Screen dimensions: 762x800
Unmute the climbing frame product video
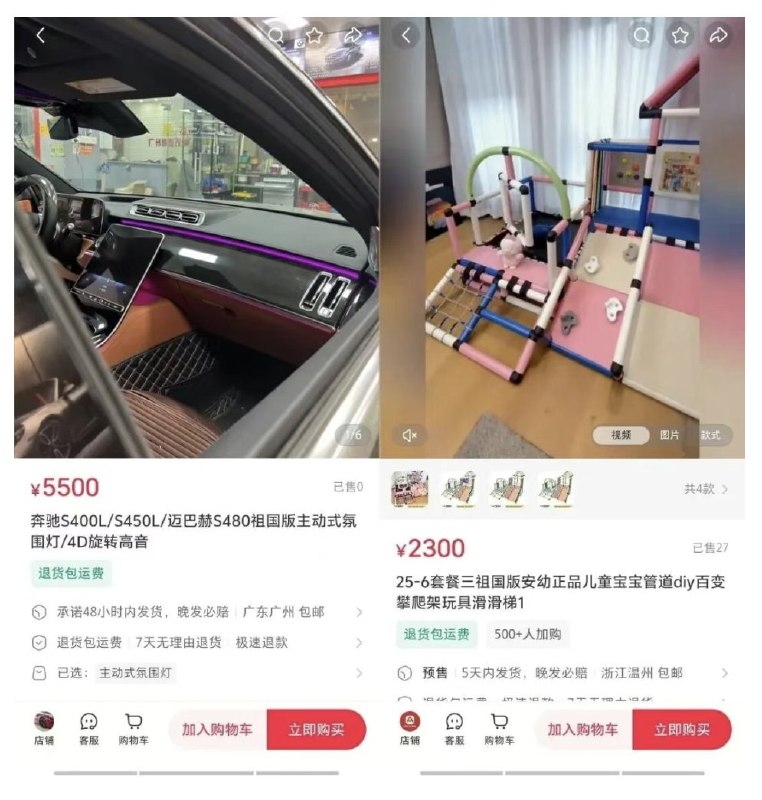410,436
